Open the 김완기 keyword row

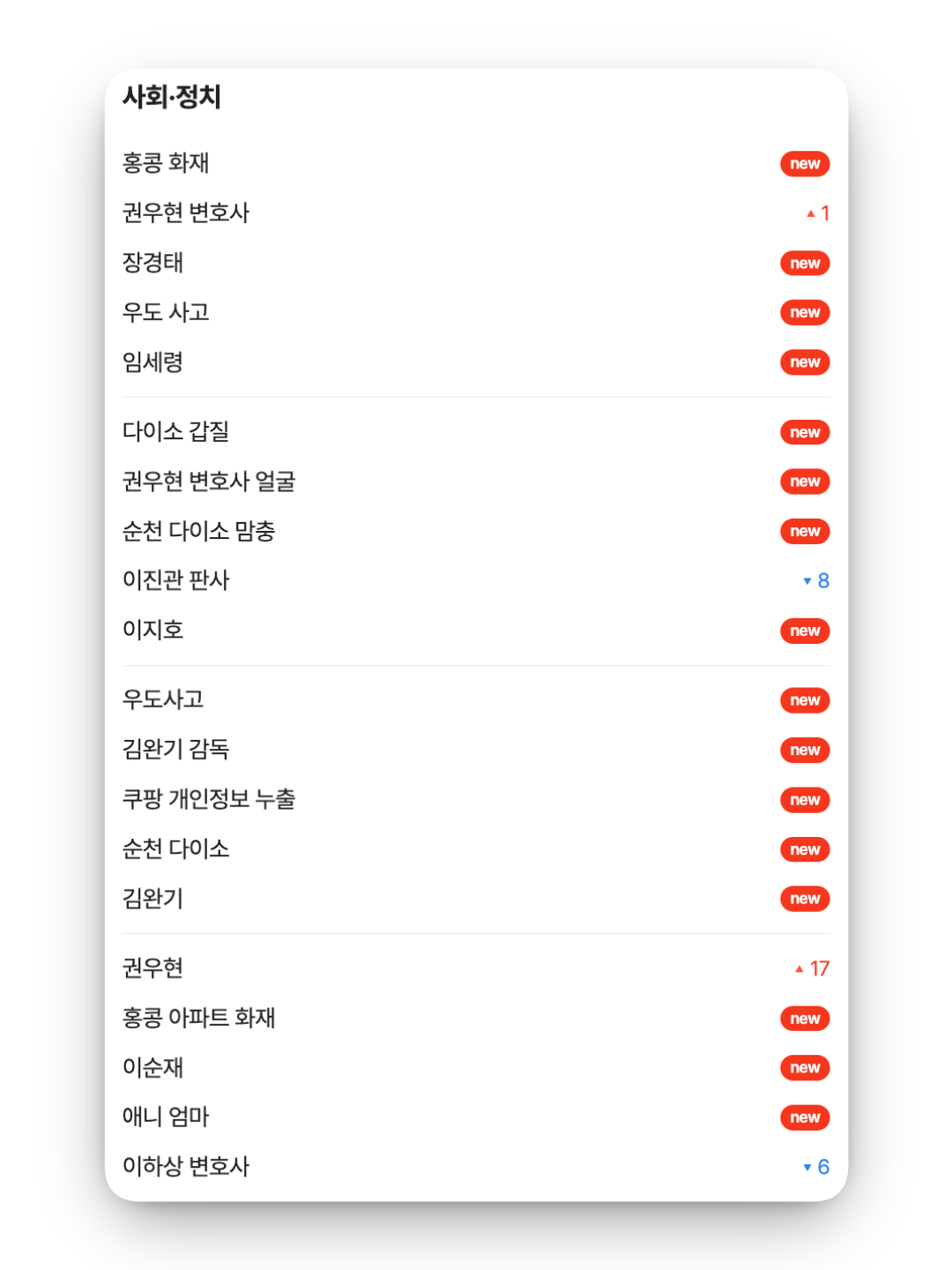click(152, 899)
